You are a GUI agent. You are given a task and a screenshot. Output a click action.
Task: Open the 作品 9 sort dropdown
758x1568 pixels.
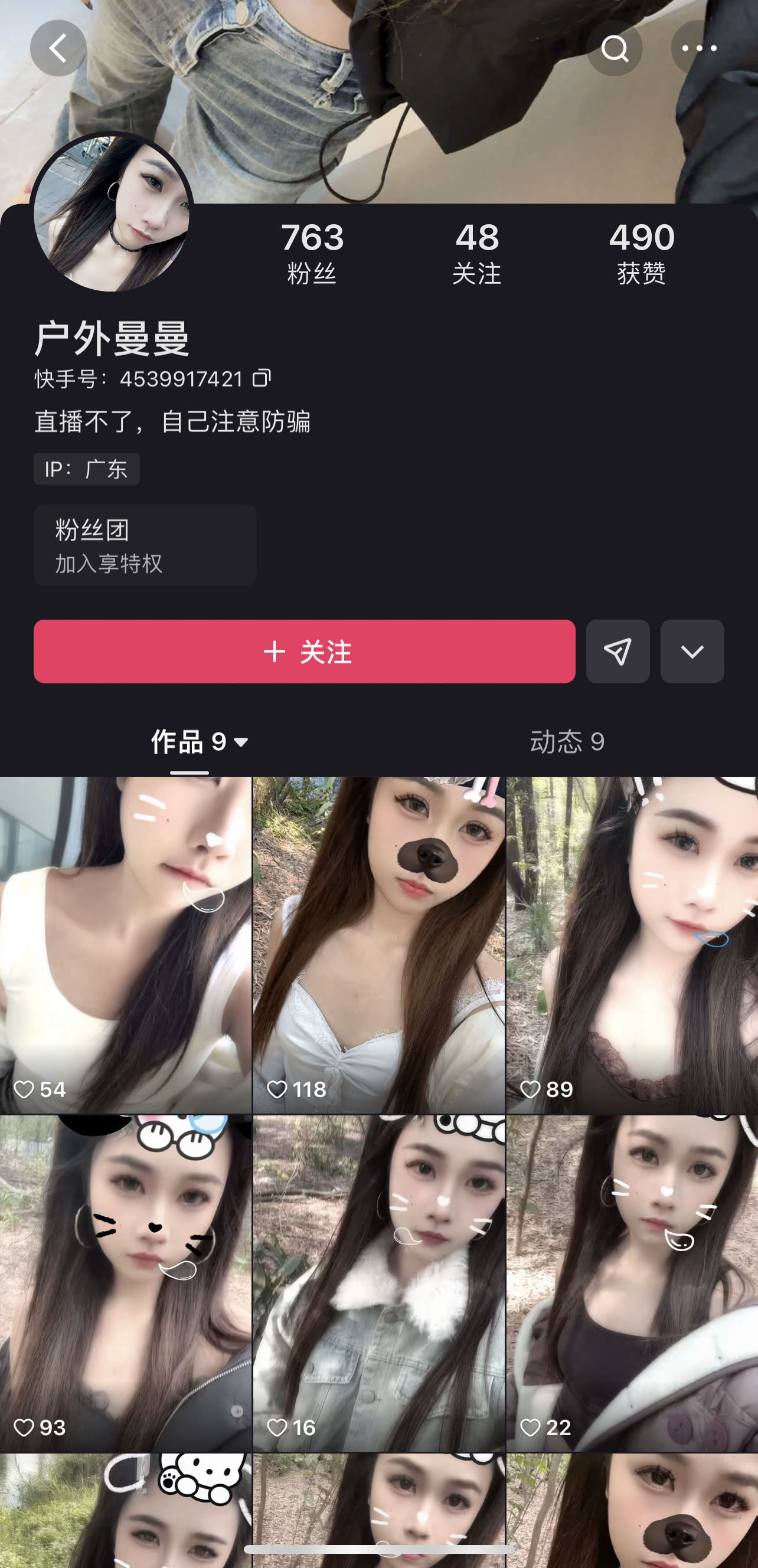[200, 742]
